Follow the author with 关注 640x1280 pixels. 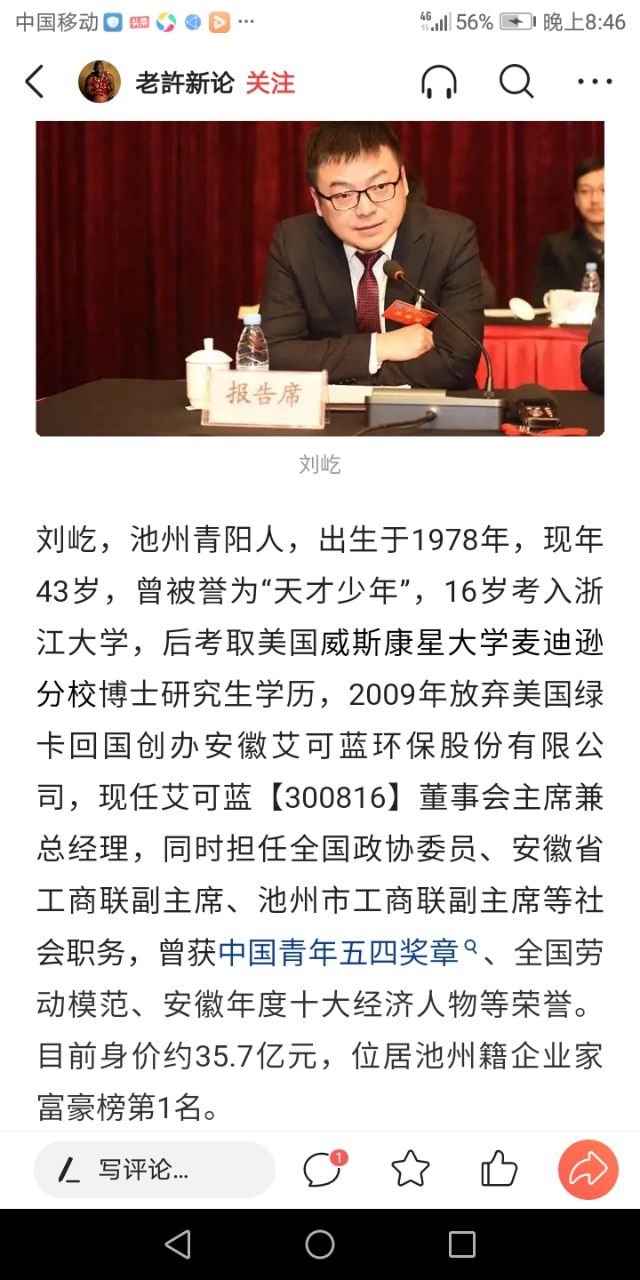[x=270, y=82]
